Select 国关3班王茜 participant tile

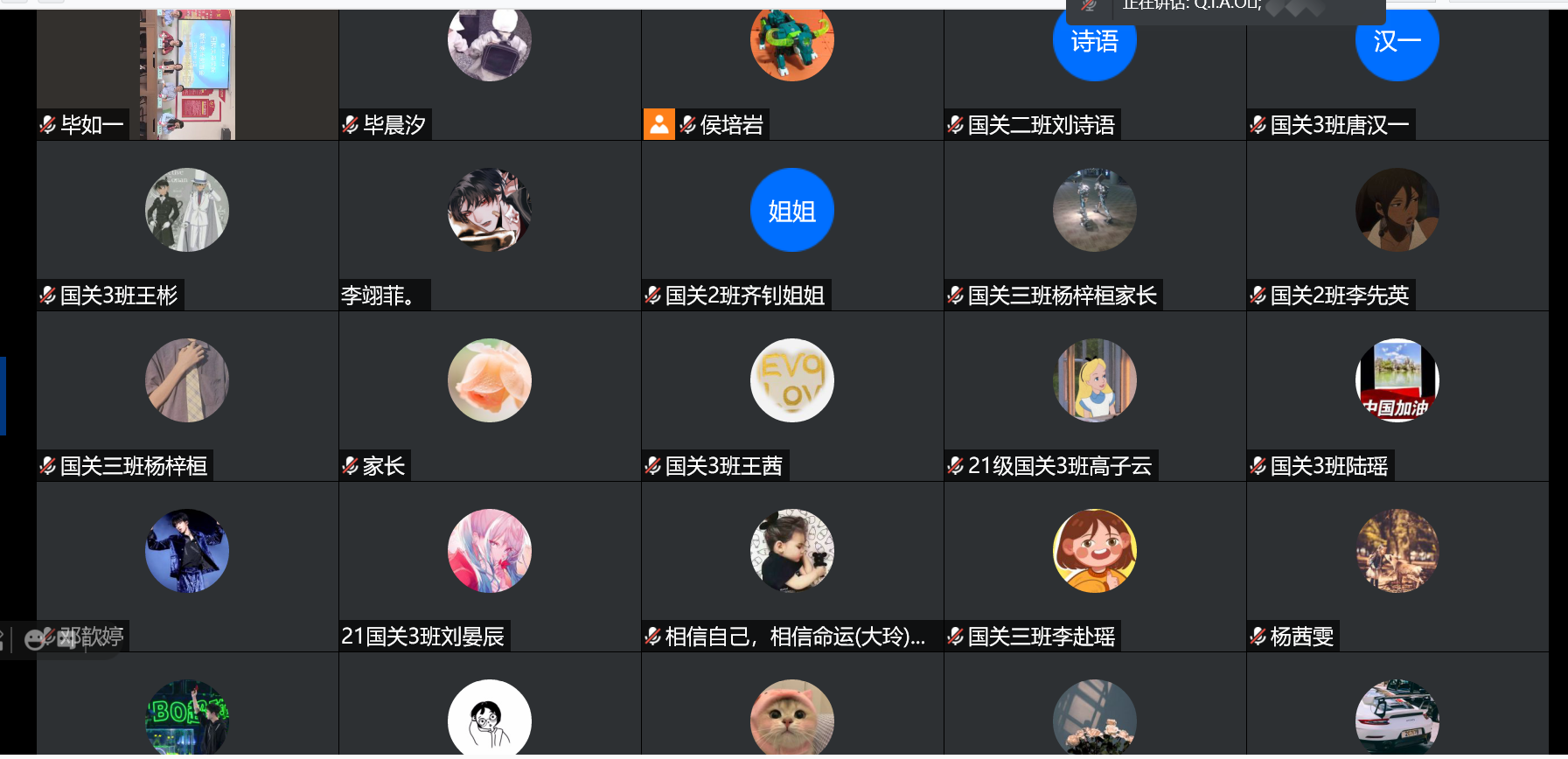(791, 396)
